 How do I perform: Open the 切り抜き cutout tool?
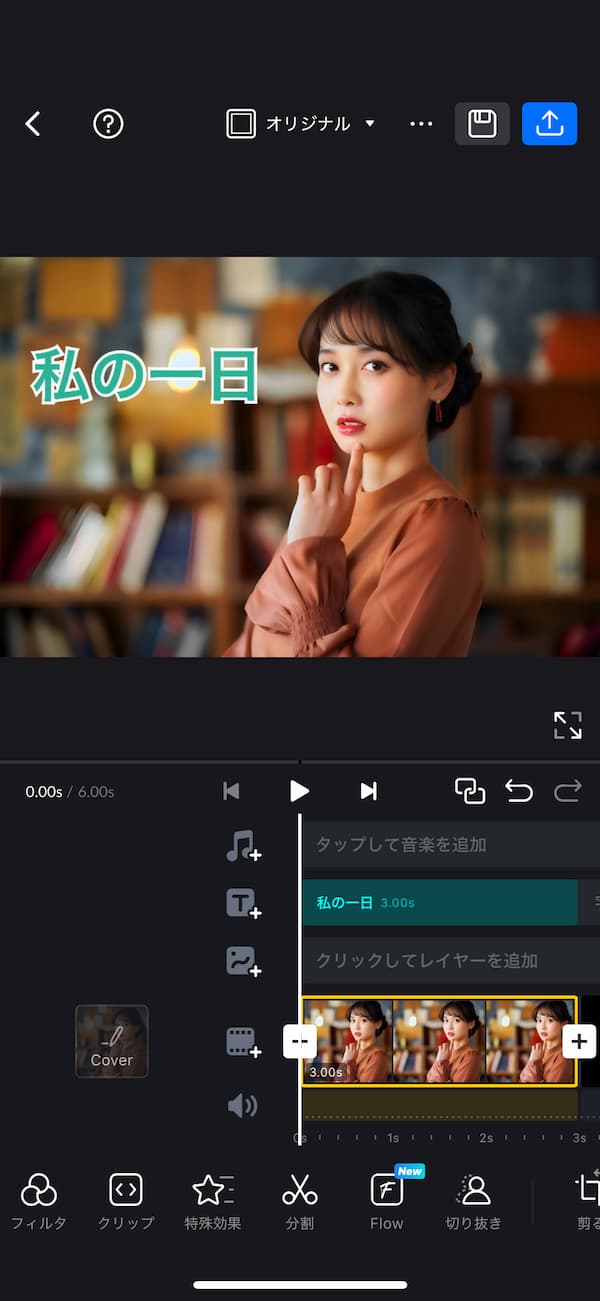(473, 1201)
